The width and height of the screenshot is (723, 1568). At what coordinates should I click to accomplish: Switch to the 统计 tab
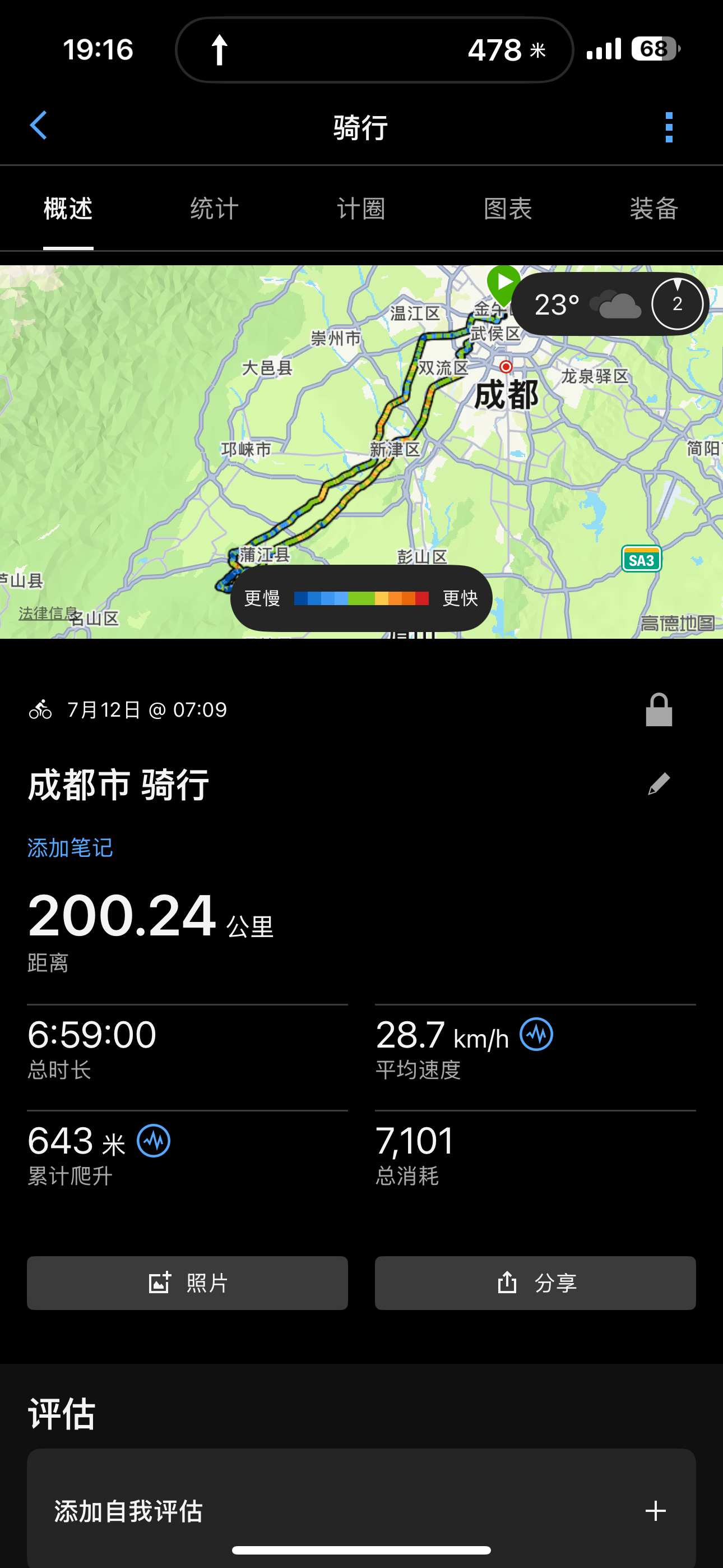coord(214,209)
